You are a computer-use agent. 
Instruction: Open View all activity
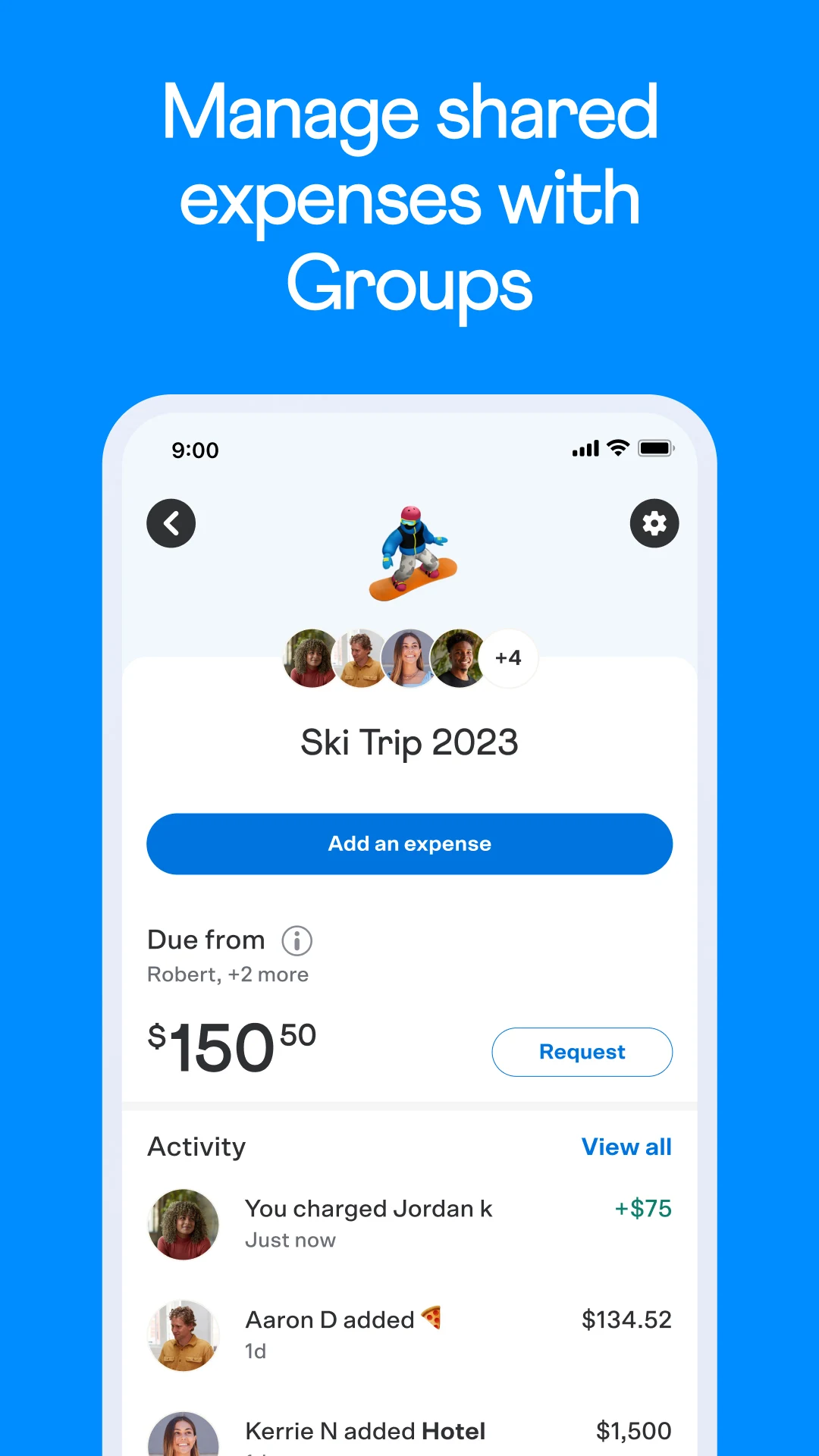pyautogui.click(x=626, y=1147)
